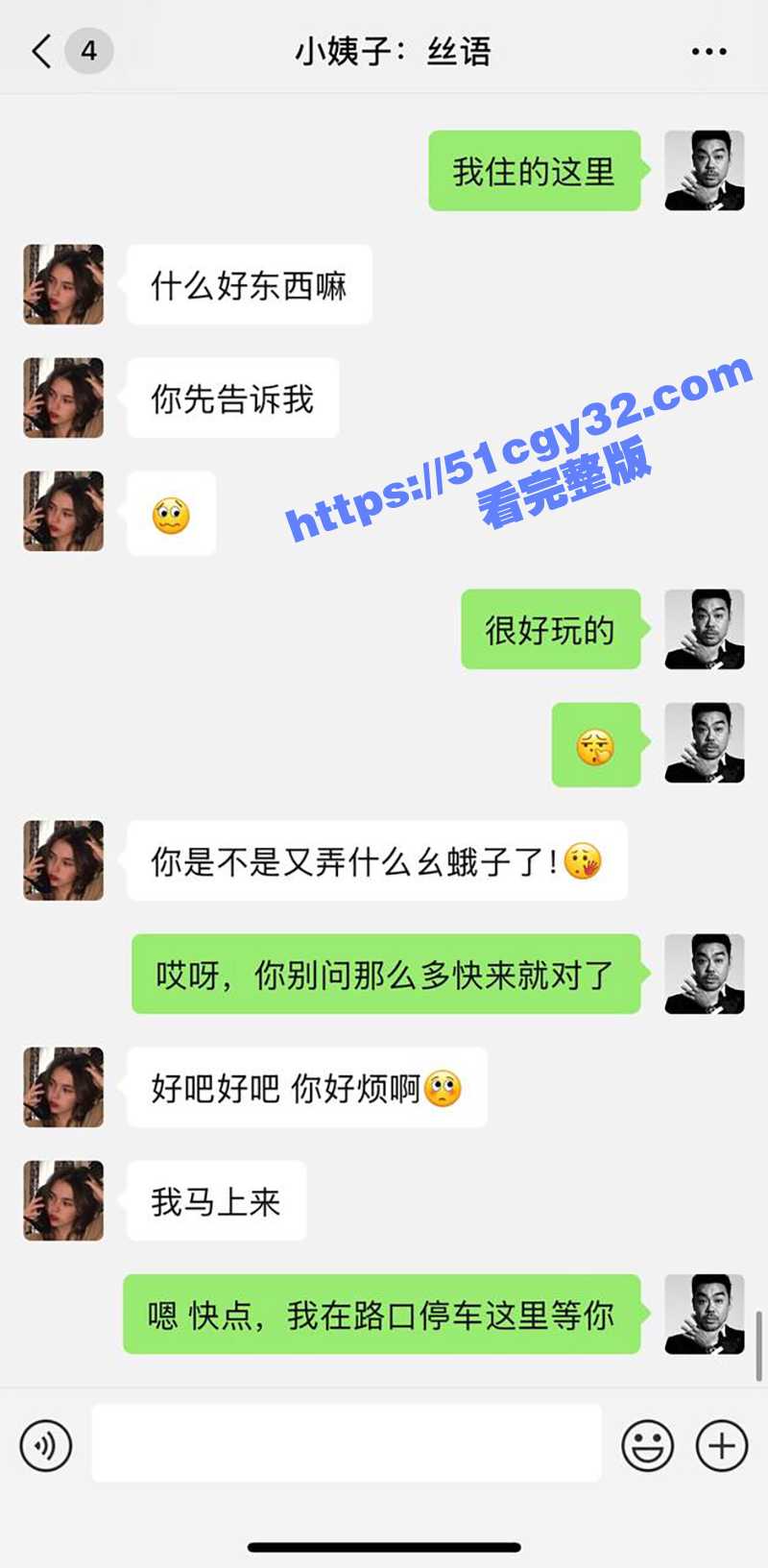
Task: Focus the message text field
Action: (346, 1443)
